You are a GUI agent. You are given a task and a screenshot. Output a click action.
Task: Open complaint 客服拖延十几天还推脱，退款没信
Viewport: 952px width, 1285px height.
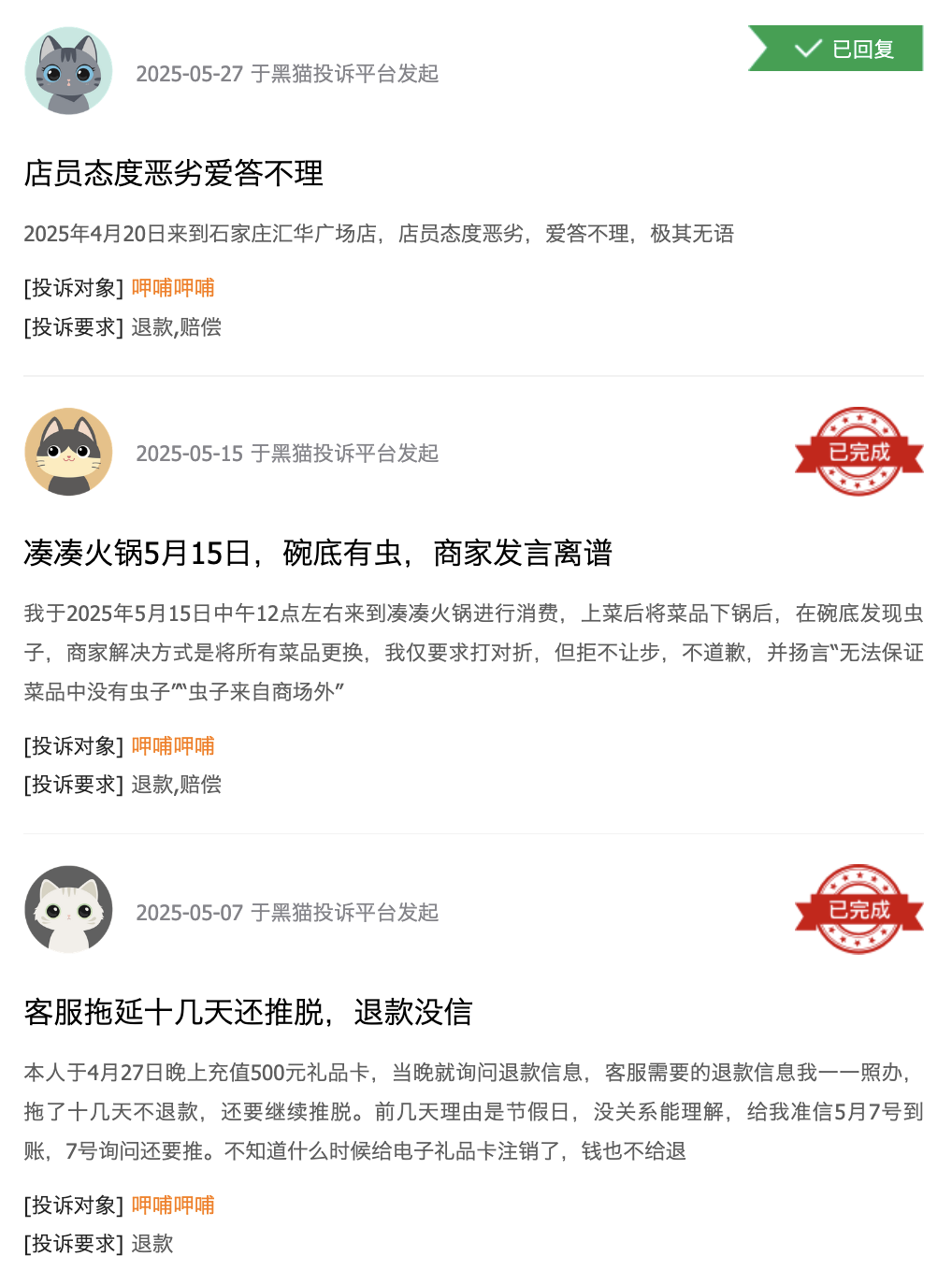[248, 1012]
